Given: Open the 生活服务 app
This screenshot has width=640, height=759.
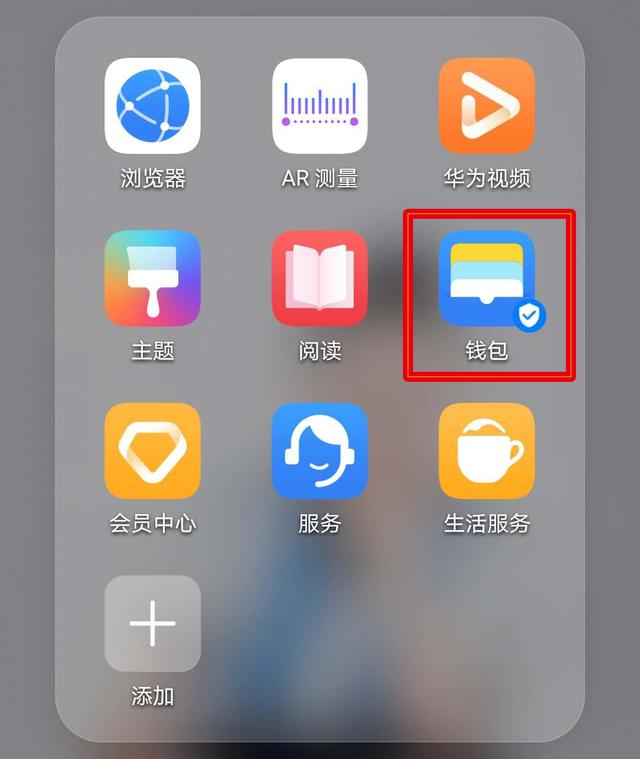Looking at the screenshot, I should click(x=487, y=451).
